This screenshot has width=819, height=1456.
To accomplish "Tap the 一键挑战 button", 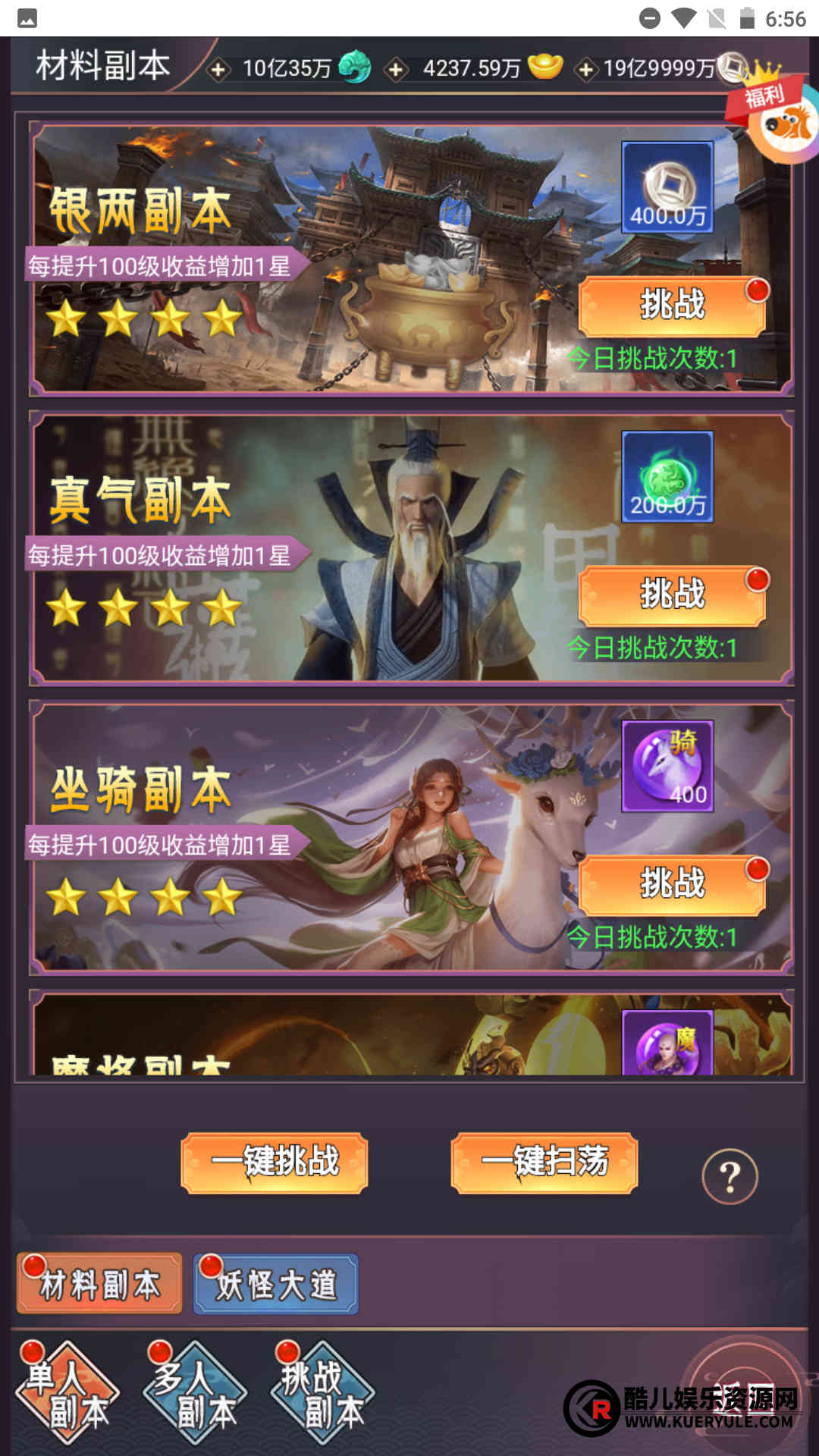I will click(275, 1163).
